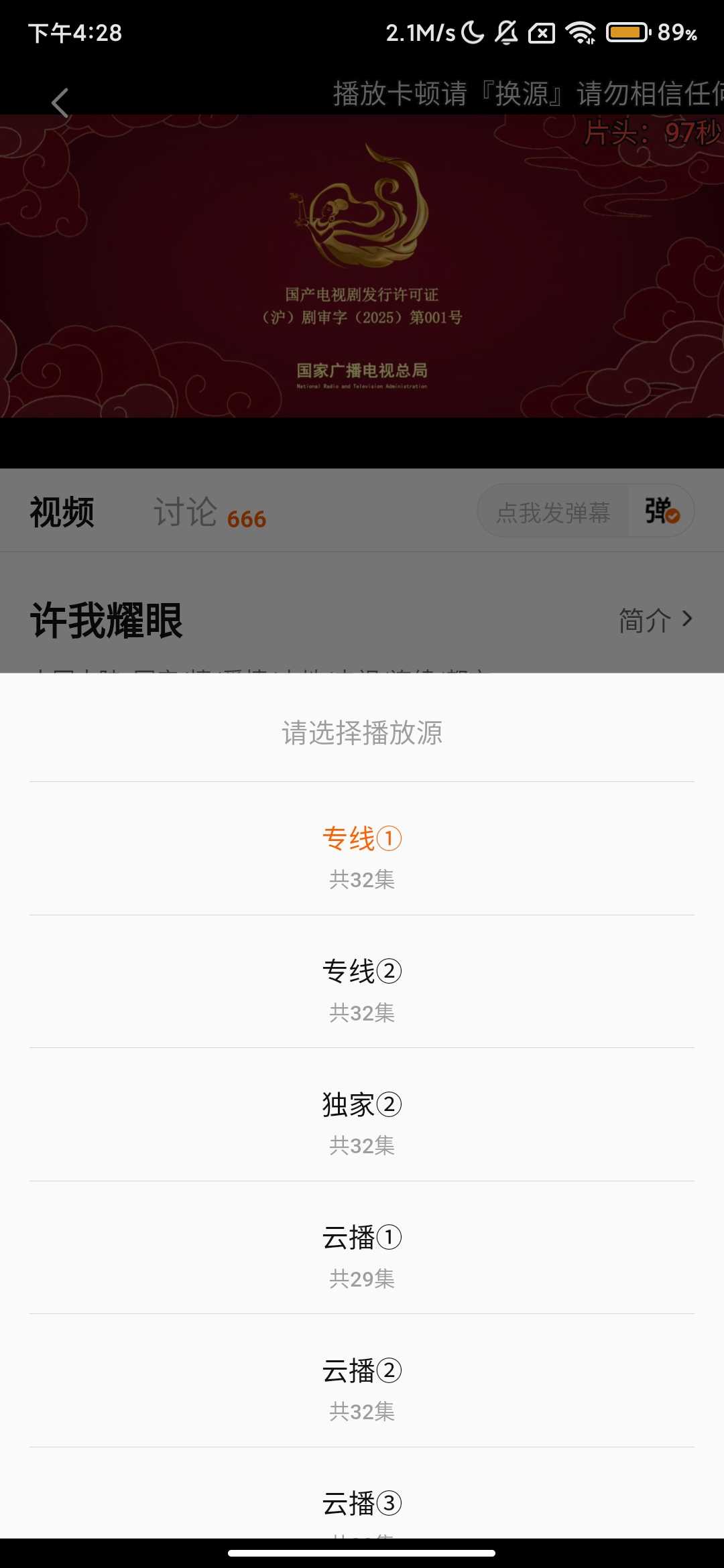Switch to the 视频 tab
Image resolution: width=724 pixels, height=1568 pixels.
pos(62,513)
